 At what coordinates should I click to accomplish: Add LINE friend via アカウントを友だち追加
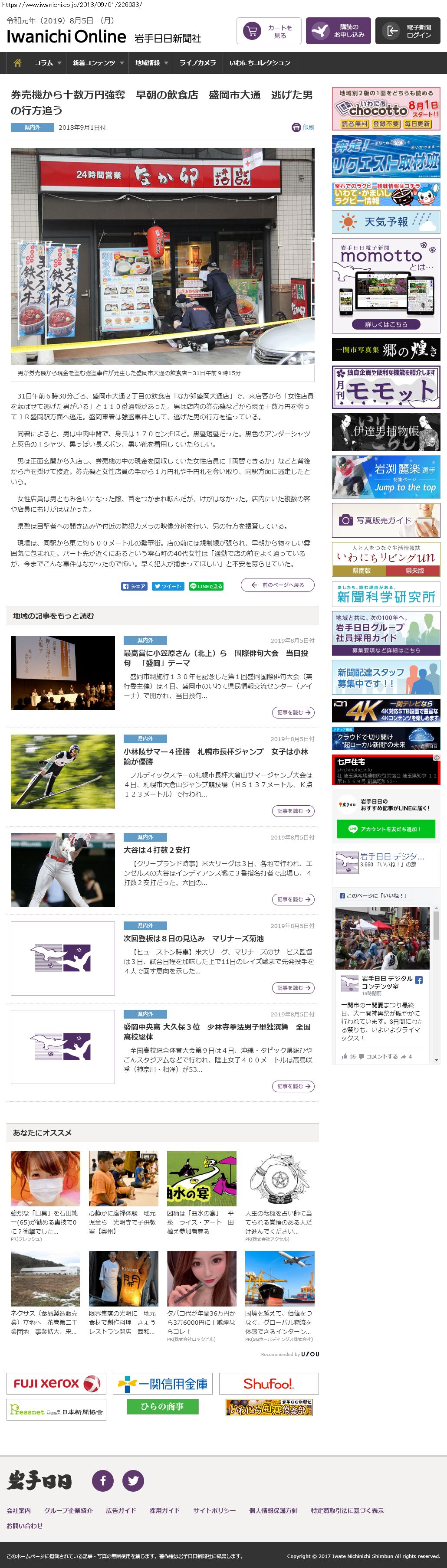point(386,829)
